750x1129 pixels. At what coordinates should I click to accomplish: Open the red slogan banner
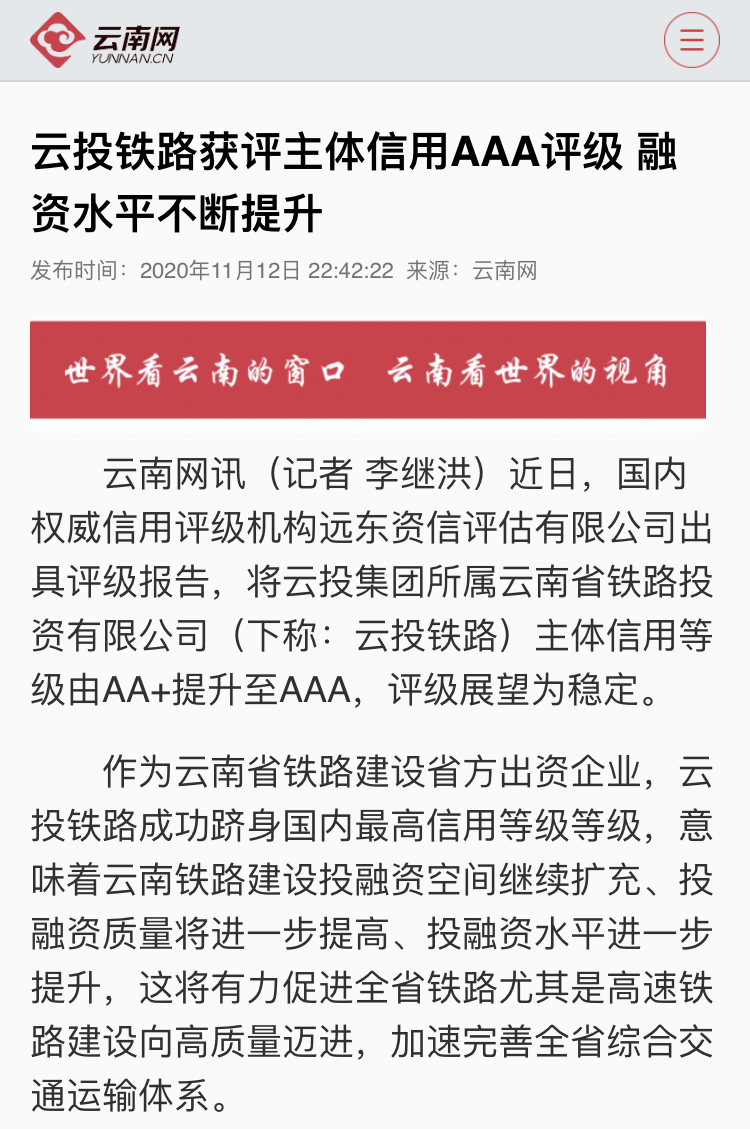click(x=368, y=370)
